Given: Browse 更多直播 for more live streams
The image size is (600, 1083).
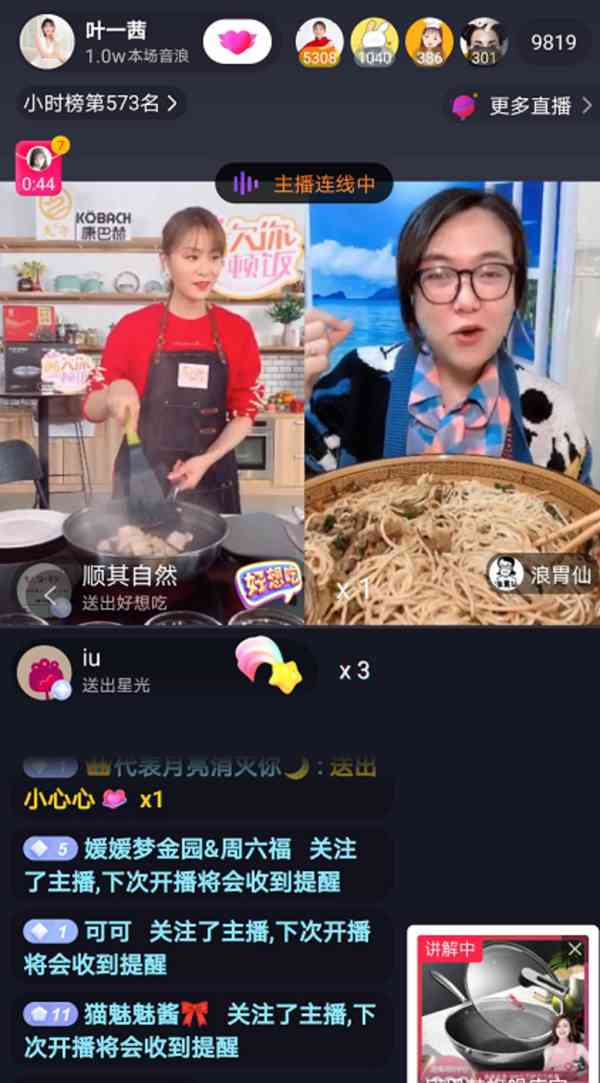Looking at the screenshot, I should 519,106.
